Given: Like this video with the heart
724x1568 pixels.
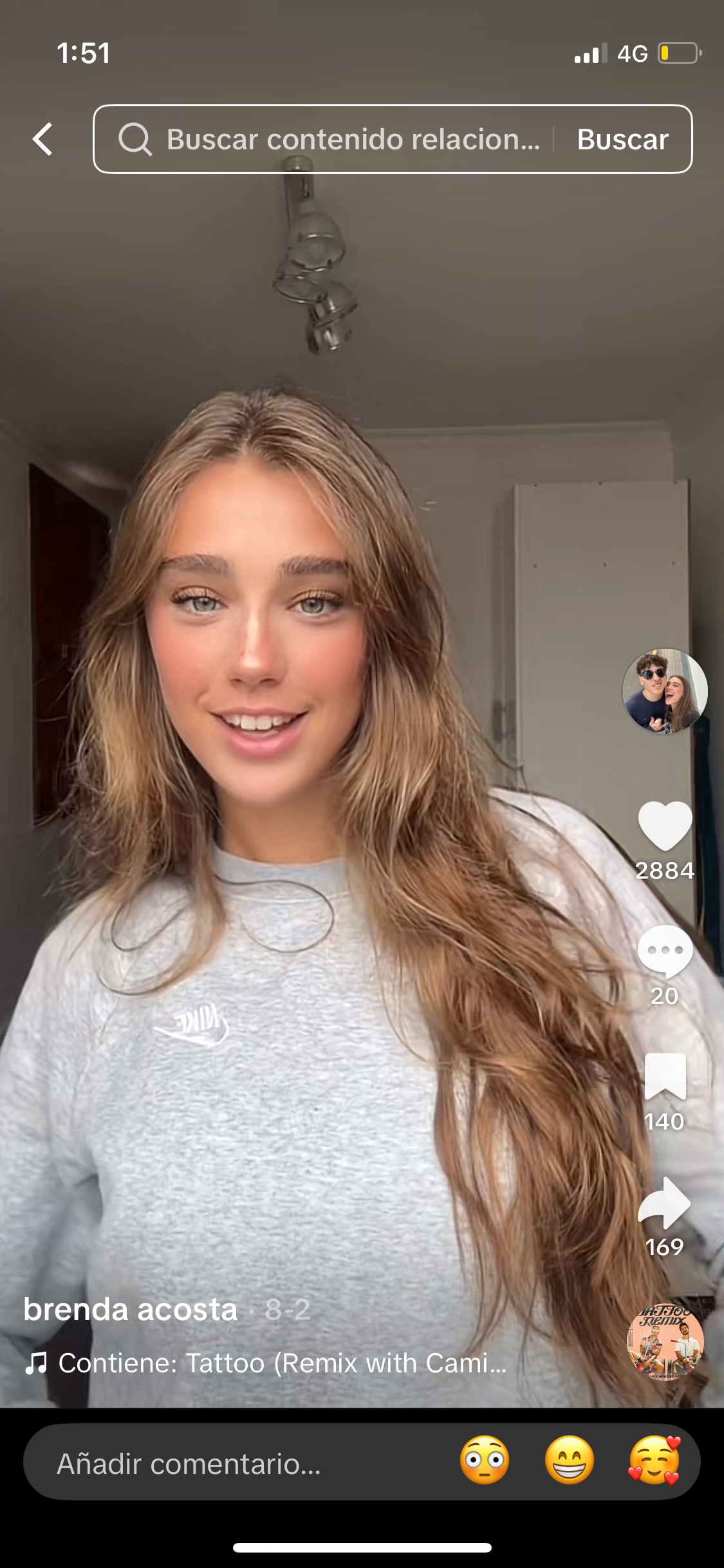Looking at the screenshot, I should [x=664, y=825].
